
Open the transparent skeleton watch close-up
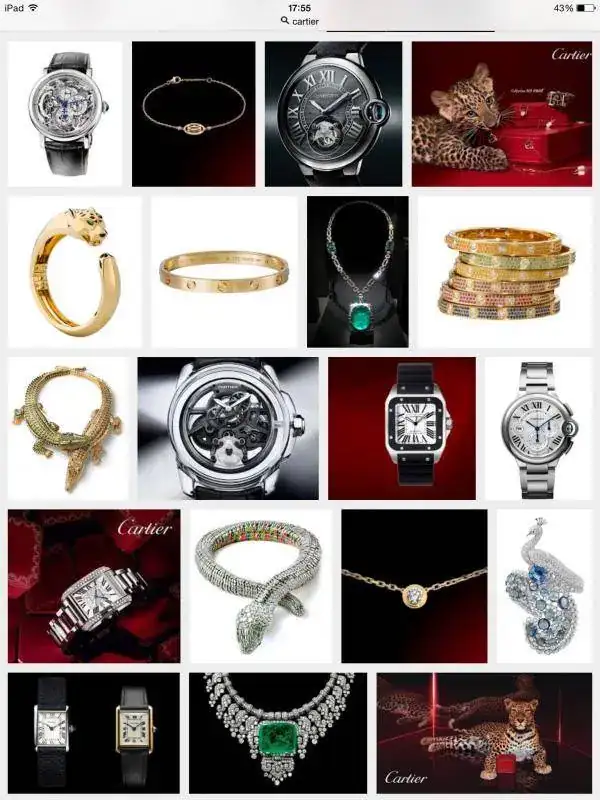point(228,428)
